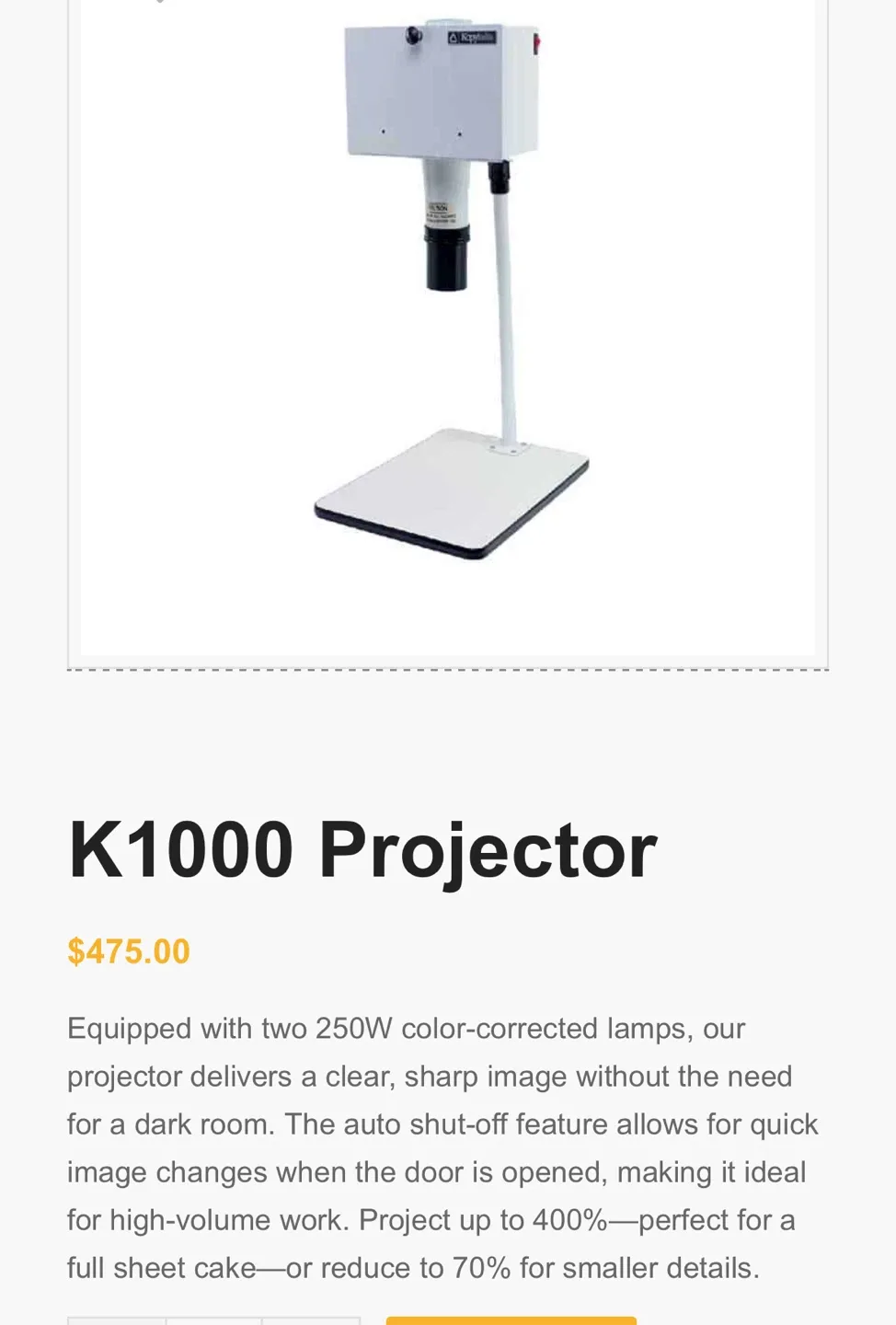Click the red power switch on the projector image
The width and height of the screenshot is (896, 1325).
pos(536,41)
